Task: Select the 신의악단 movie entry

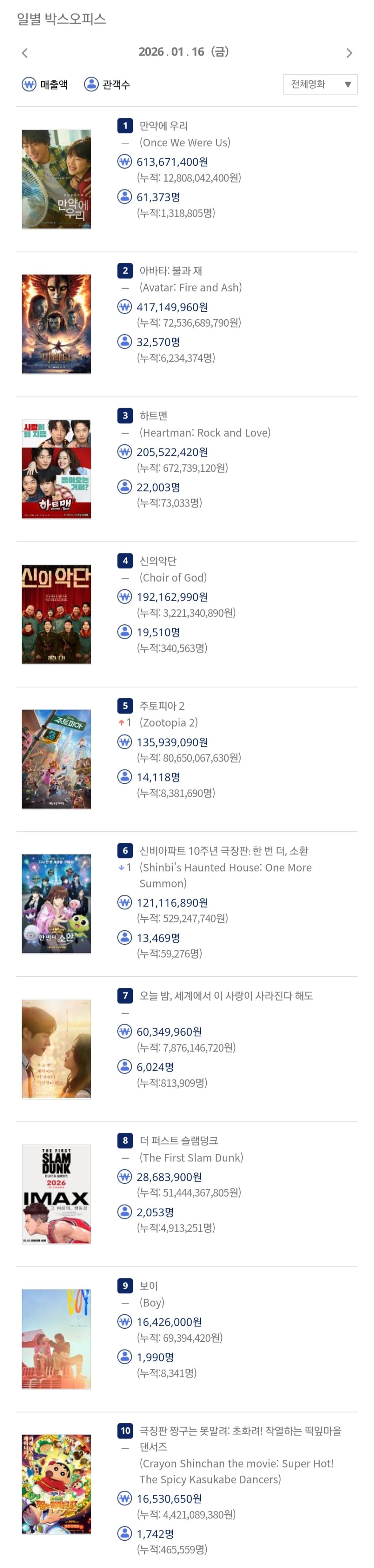Action: coord(158,560)
